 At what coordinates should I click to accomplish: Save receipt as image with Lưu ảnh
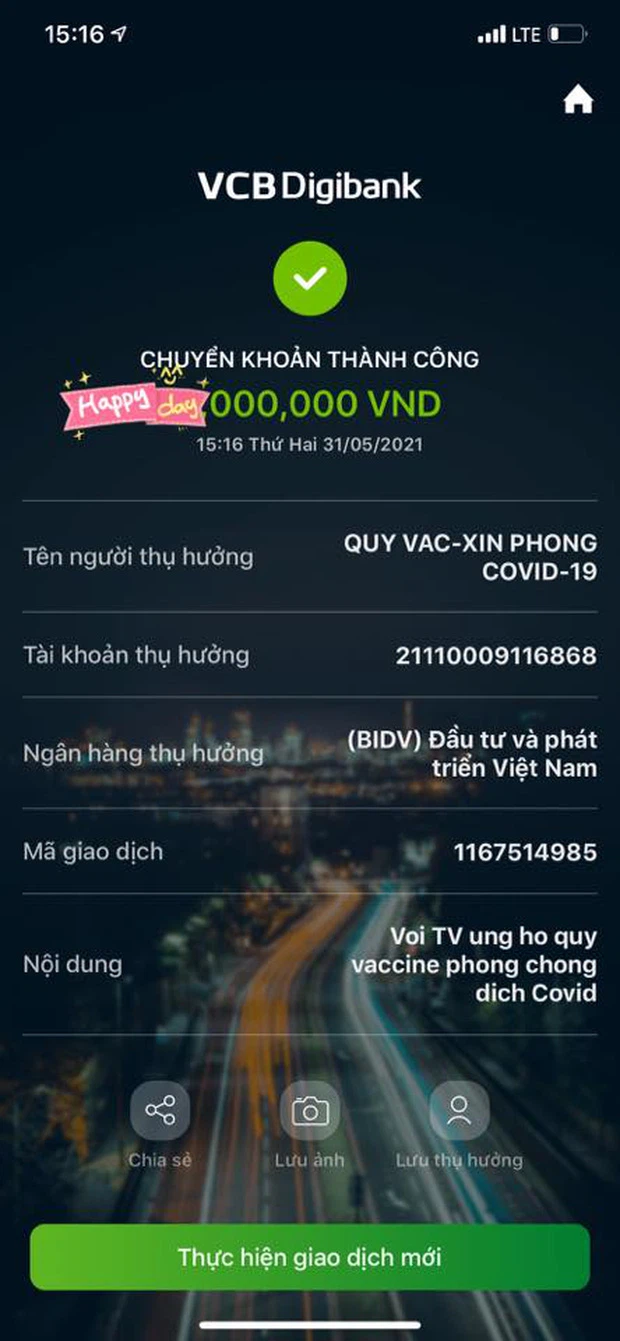click(x=310, y=1111)
